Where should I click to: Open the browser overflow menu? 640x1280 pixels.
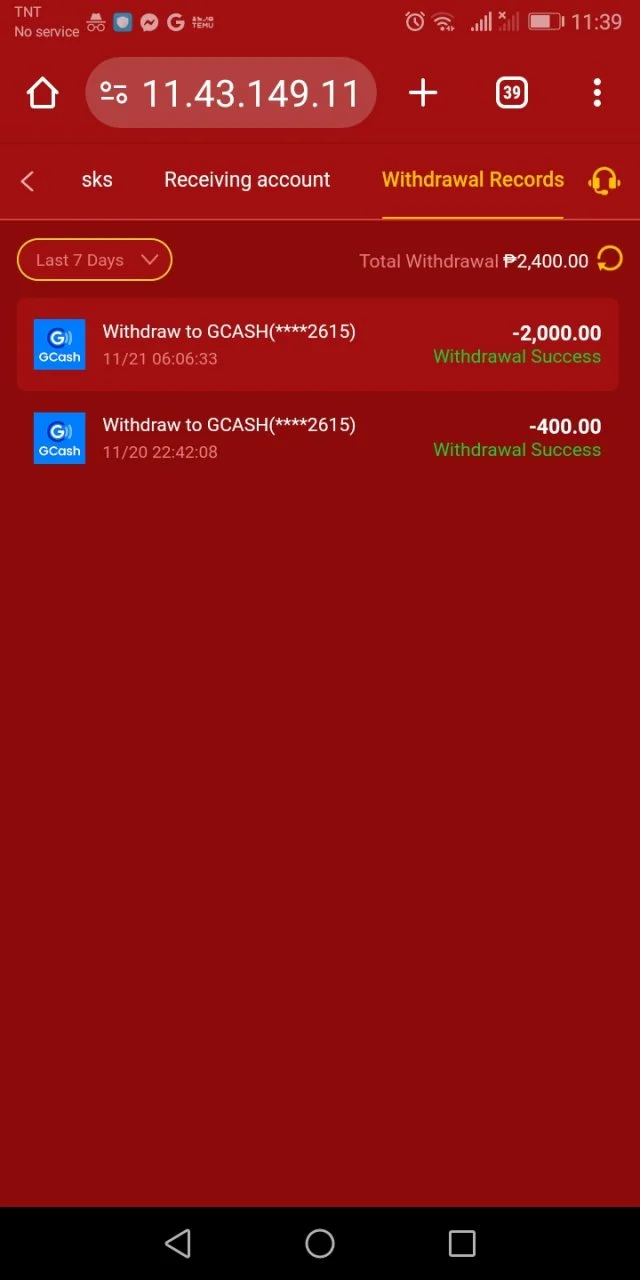point(597,93)
